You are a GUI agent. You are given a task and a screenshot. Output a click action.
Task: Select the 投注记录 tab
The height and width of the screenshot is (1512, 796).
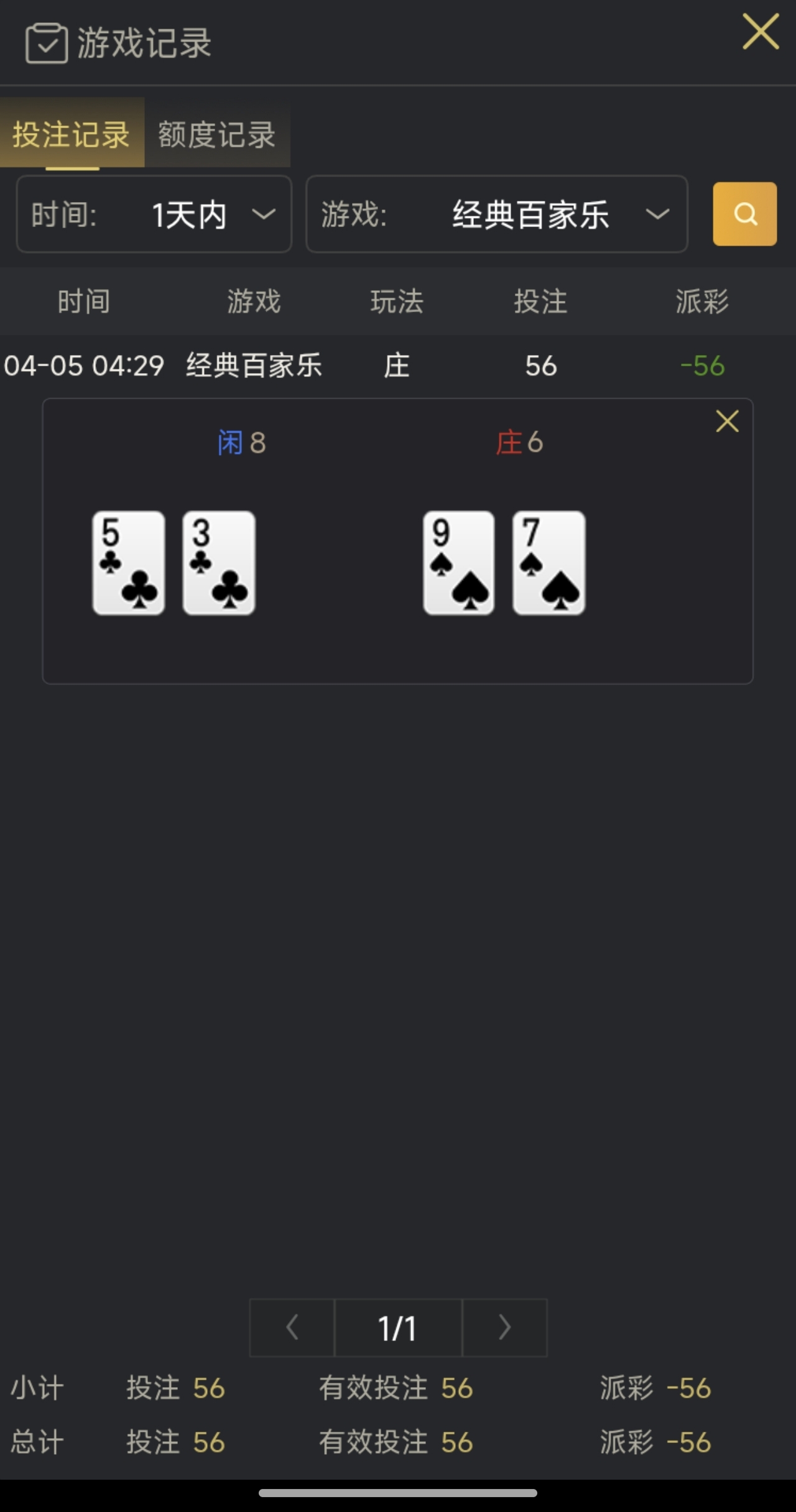click(72, 133)
